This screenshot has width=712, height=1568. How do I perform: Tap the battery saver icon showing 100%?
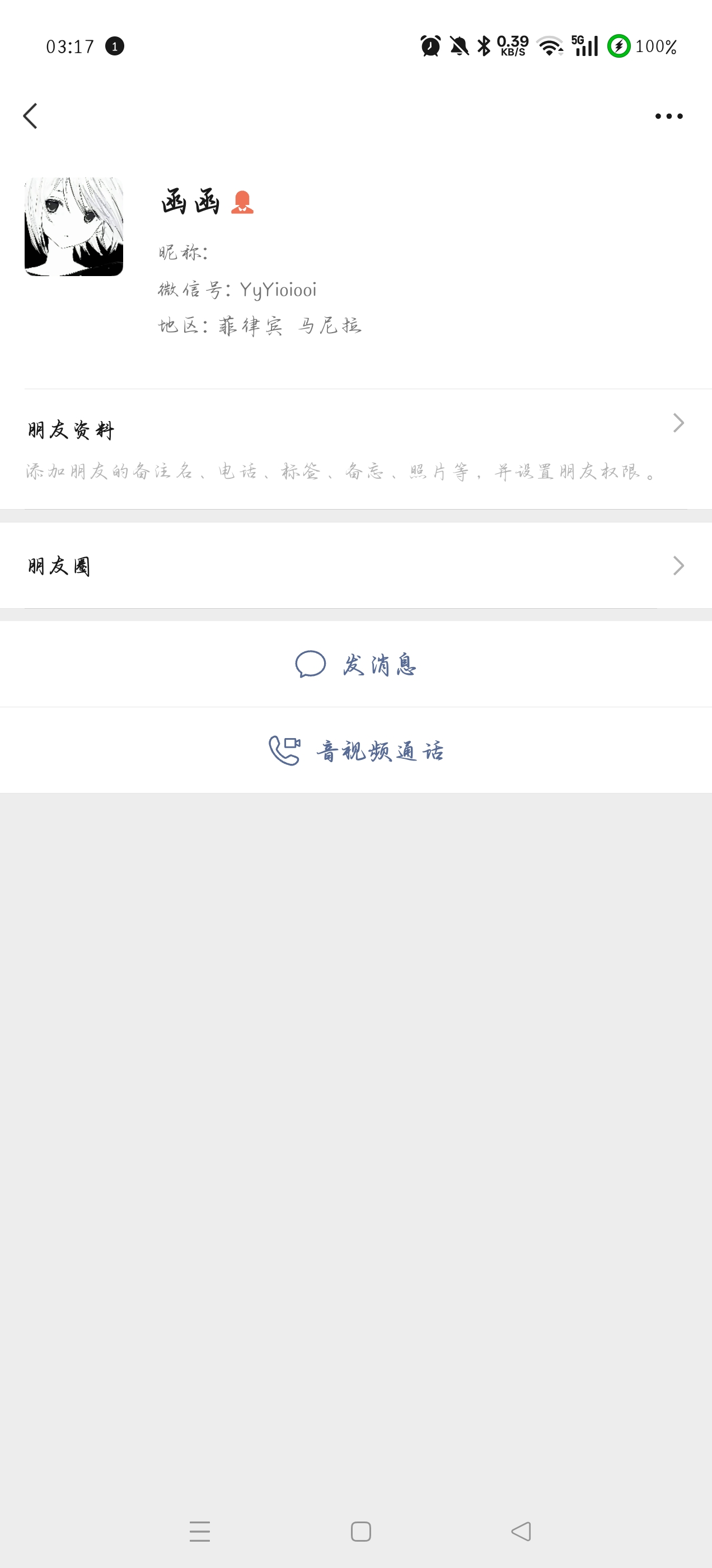(619, 46)
